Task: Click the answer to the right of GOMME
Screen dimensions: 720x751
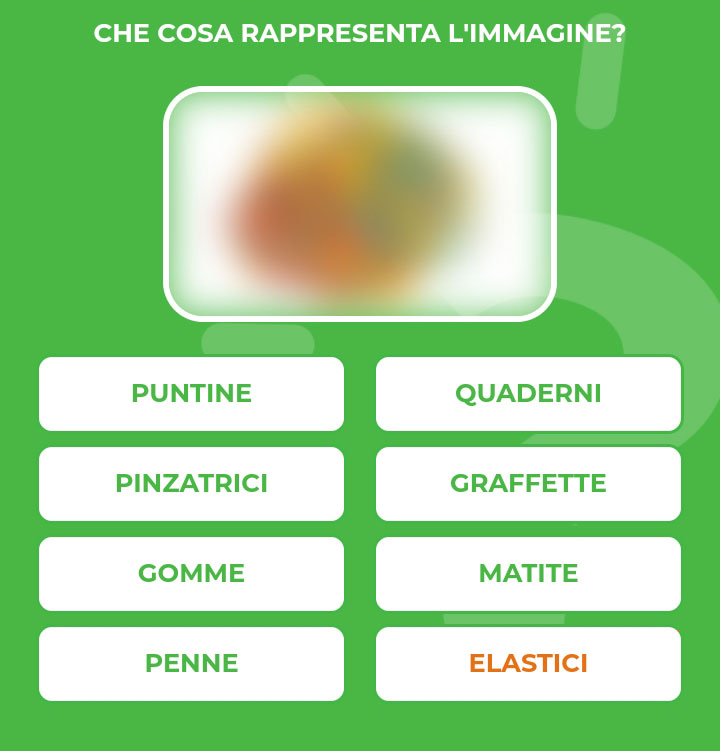Action: coord(528,574)
